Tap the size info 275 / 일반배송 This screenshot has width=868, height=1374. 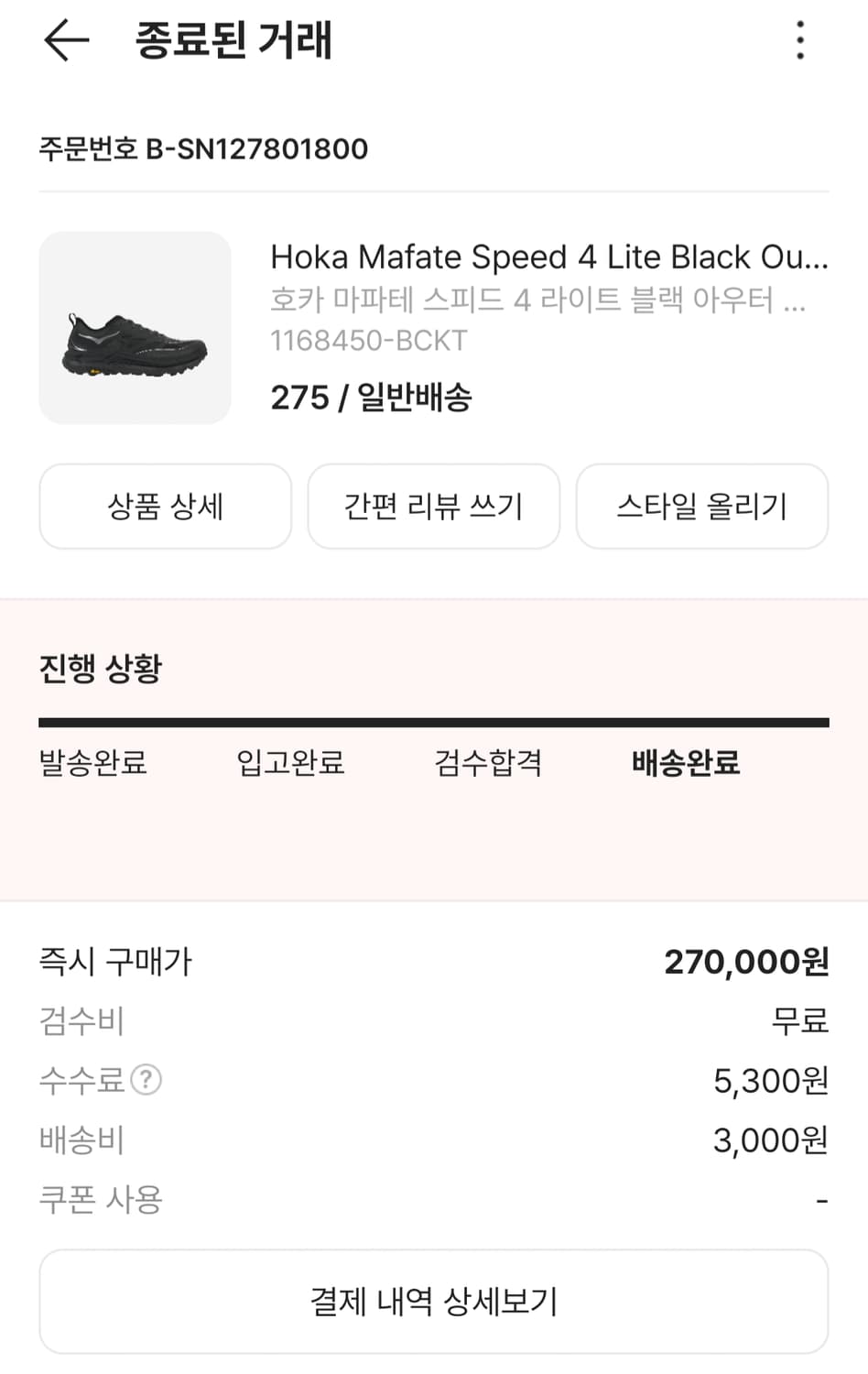[x=370, y=398]
